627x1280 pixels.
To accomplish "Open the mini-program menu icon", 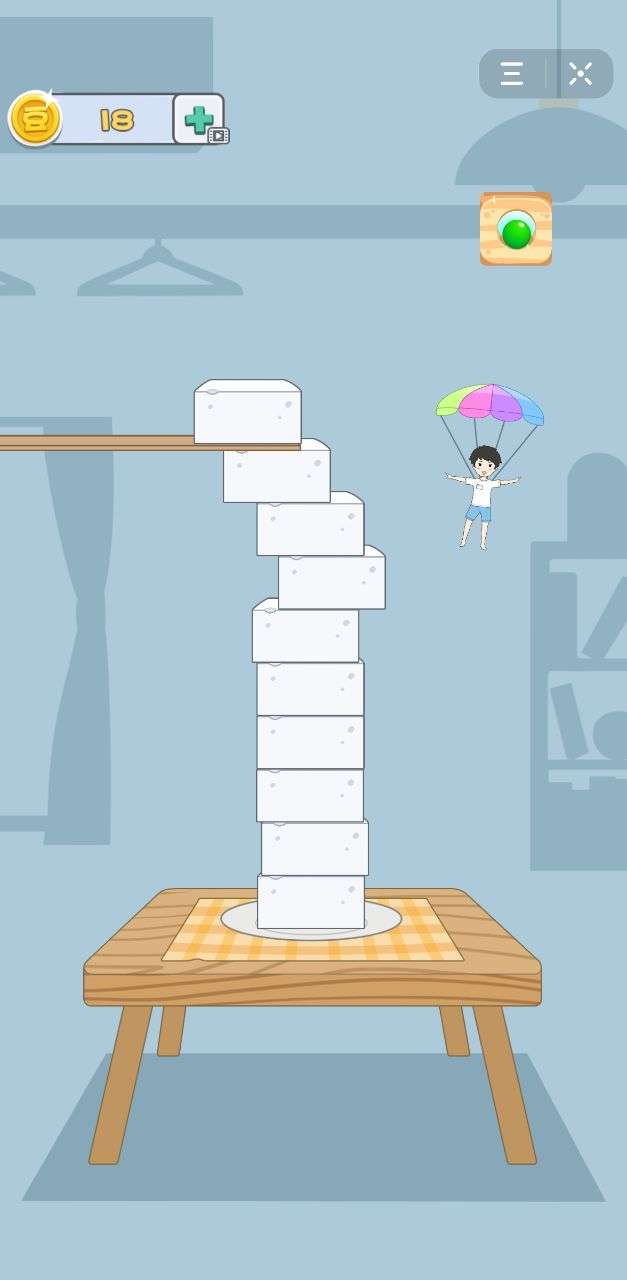I will 512,74.
